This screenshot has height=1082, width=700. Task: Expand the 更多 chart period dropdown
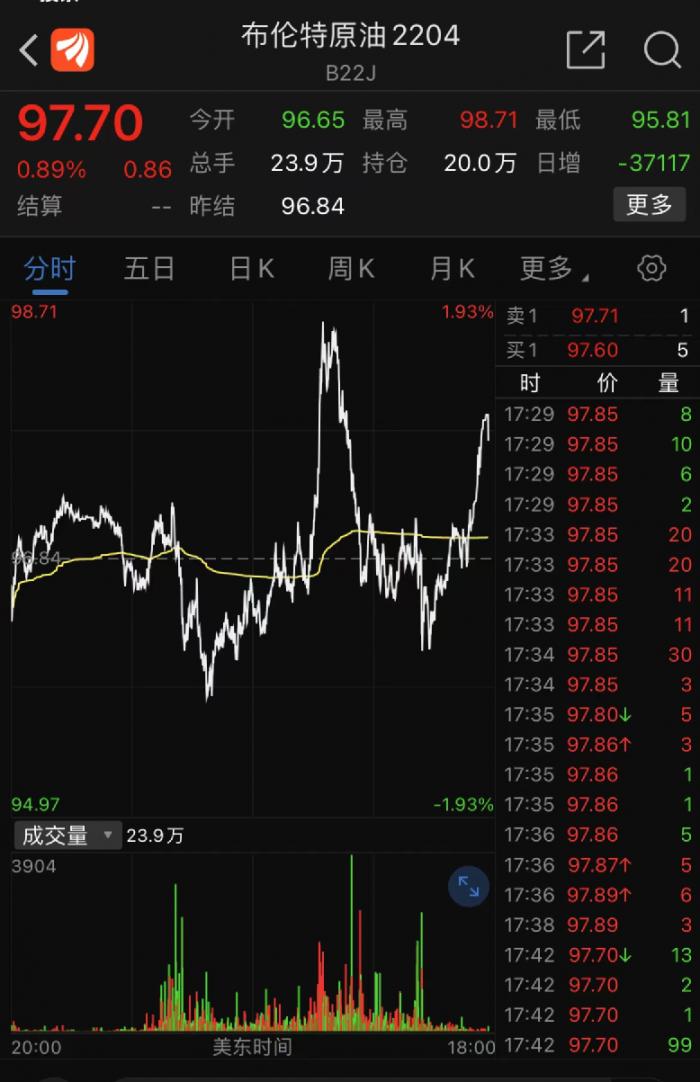click(x=553, y=268)
